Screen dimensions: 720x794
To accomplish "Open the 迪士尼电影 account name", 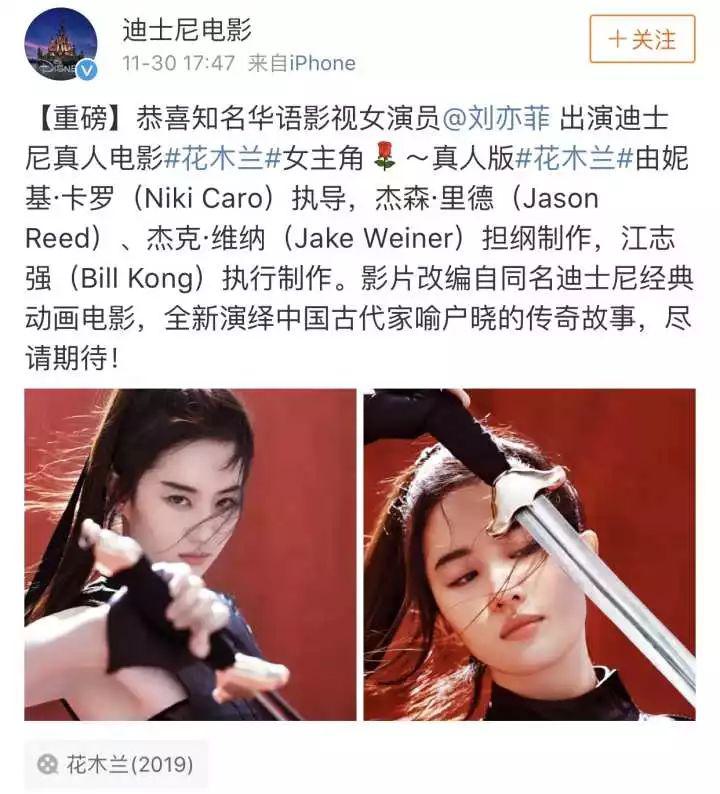I will pyautogui.click(x=187, y=29).
